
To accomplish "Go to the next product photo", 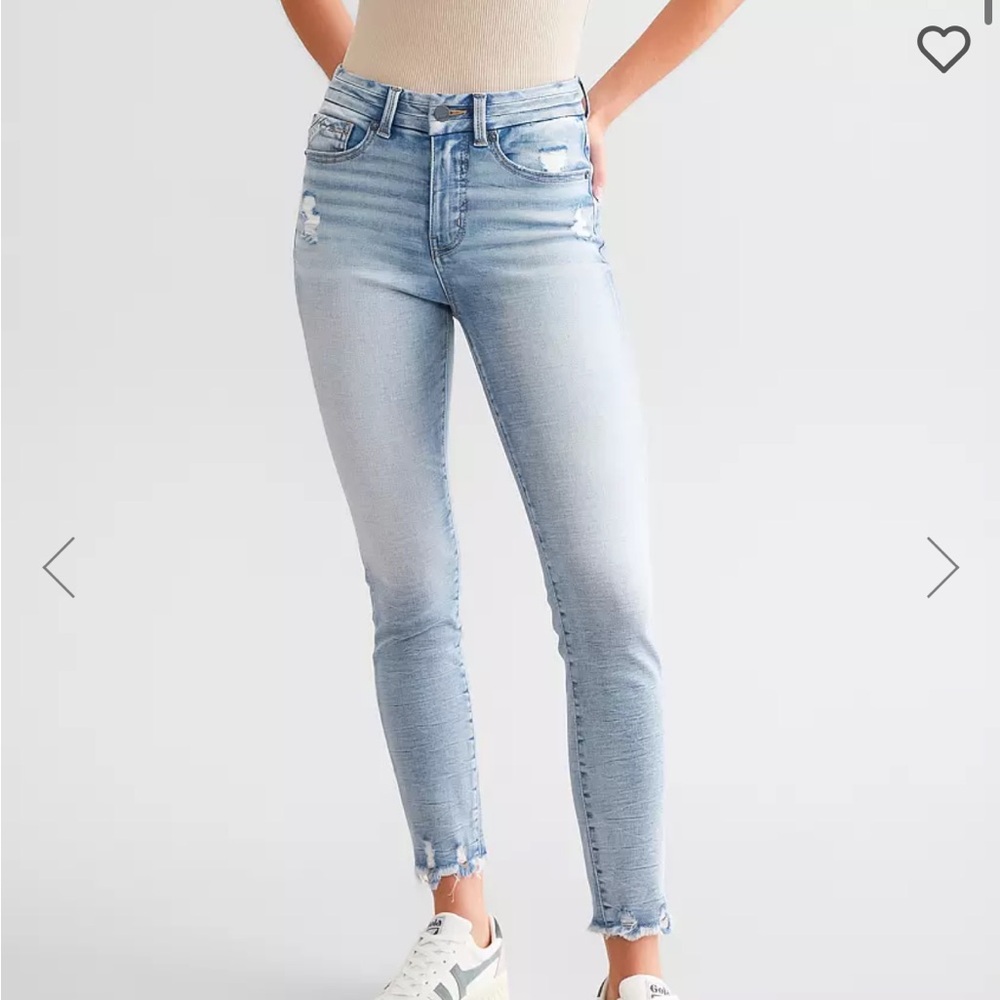I will [942, 567].
